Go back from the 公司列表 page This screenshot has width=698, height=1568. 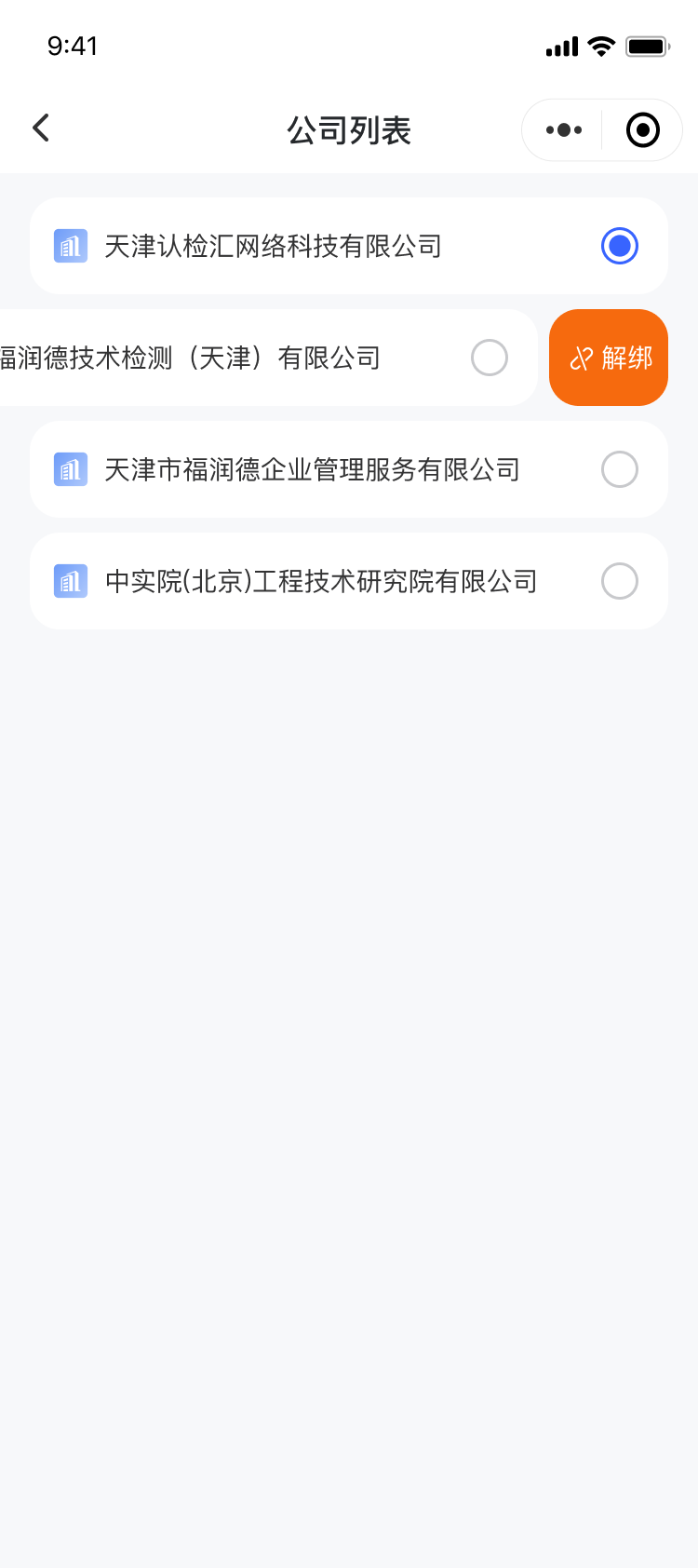tap(41, 128)
